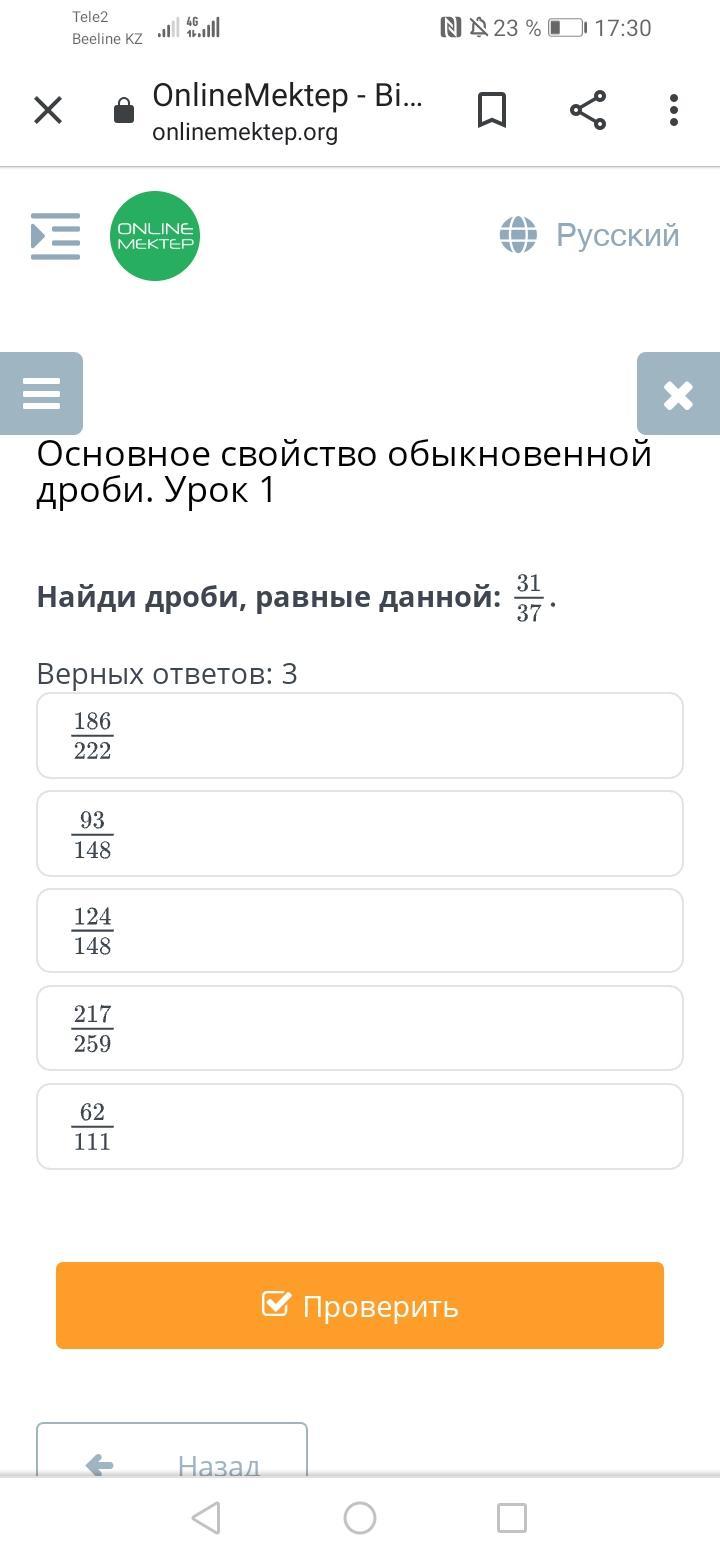Go back with the Назад button
The width and height of the screenshot is (720, 1560).
coord(172,1456)
